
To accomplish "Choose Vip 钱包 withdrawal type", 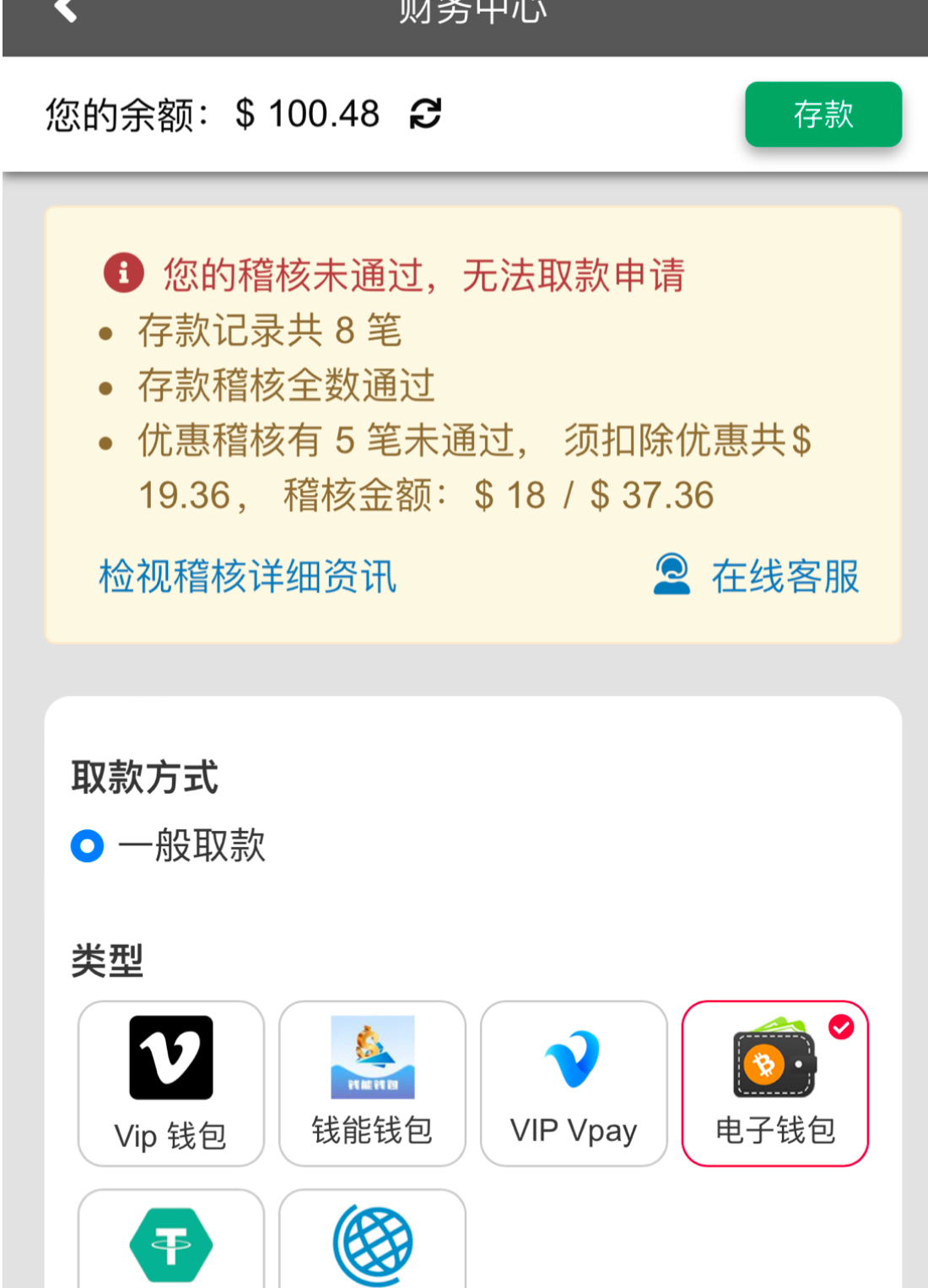I will (170, 1083).
